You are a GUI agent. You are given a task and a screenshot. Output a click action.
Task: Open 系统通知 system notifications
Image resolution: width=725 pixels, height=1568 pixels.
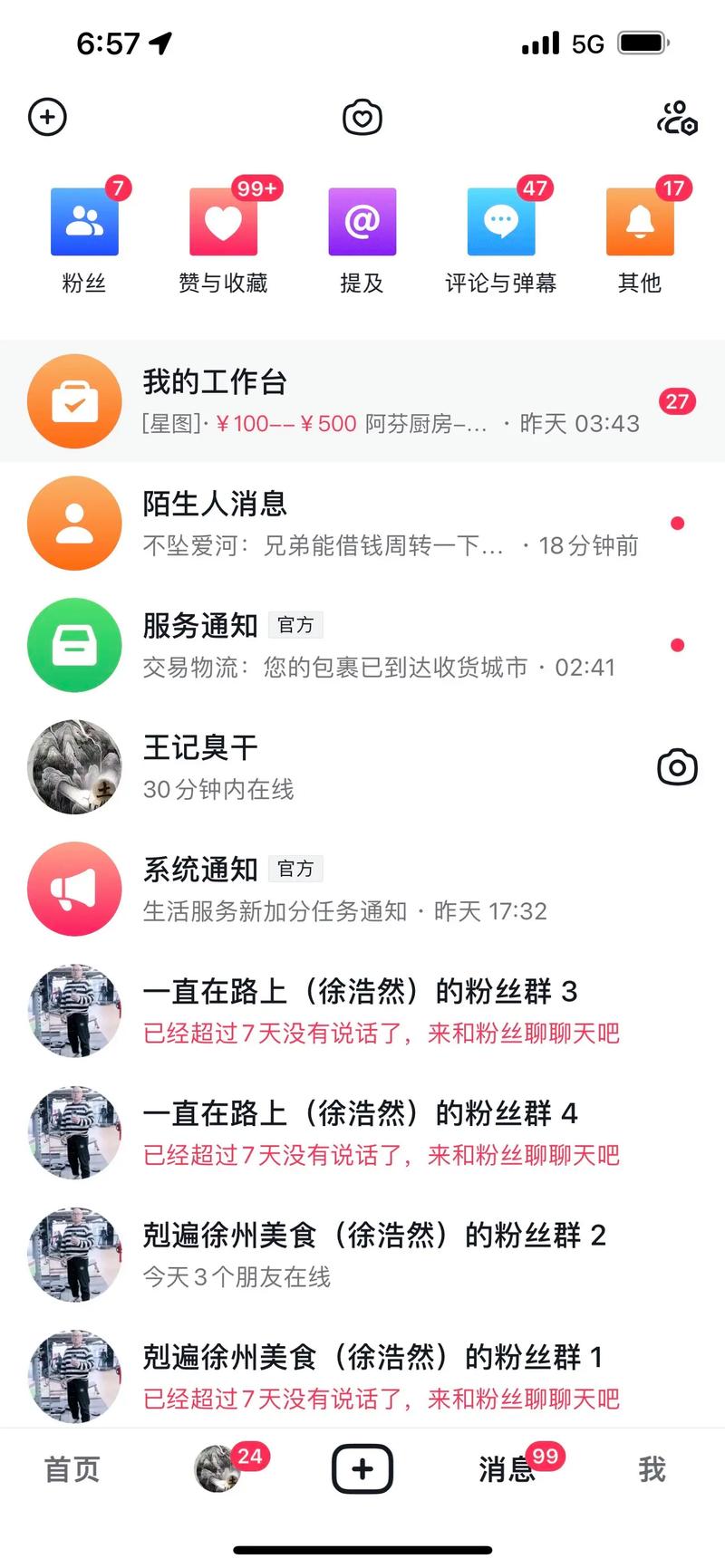click(362, 889)
